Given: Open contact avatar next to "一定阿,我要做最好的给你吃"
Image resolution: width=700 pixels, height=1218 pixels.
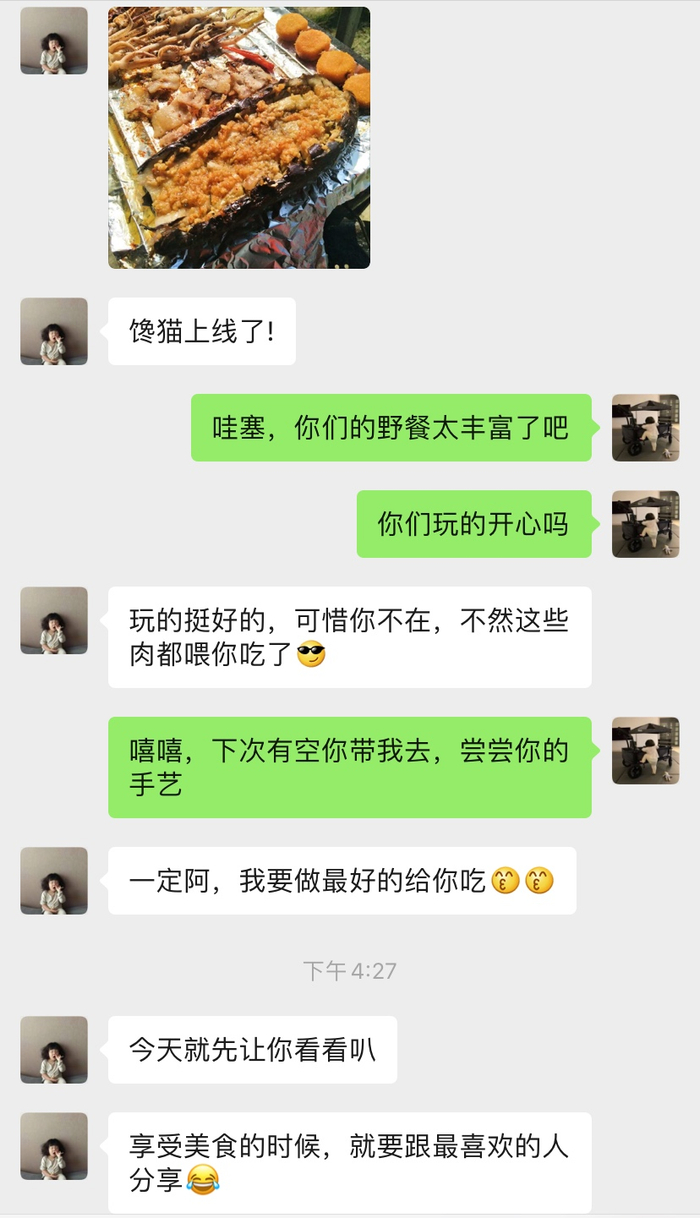Looking at the screenshot, I should click(54, 881).
